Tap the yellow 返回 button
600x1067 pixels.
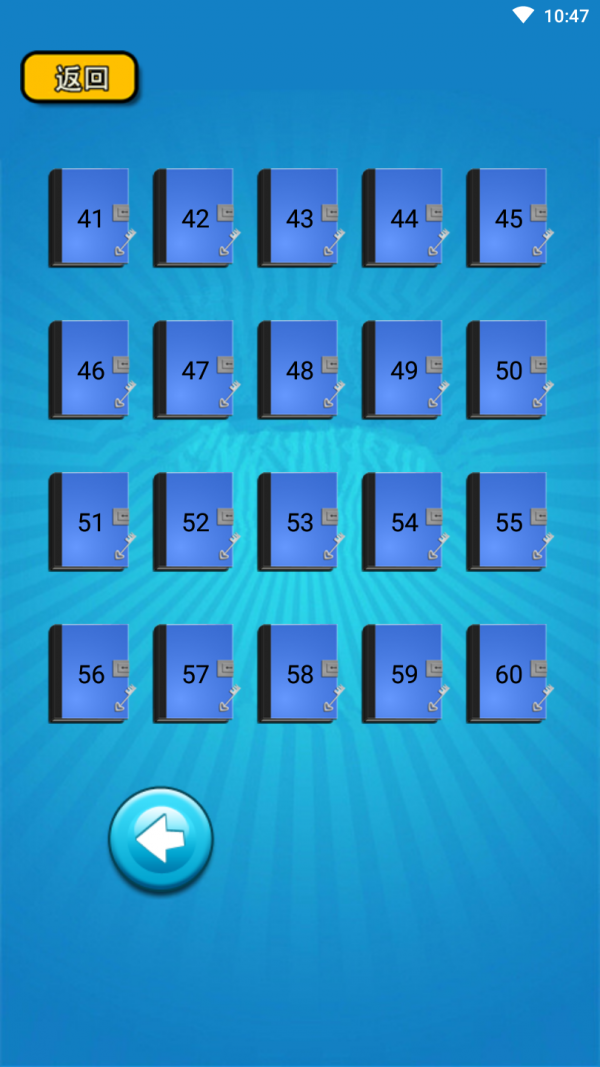point(79,78)
